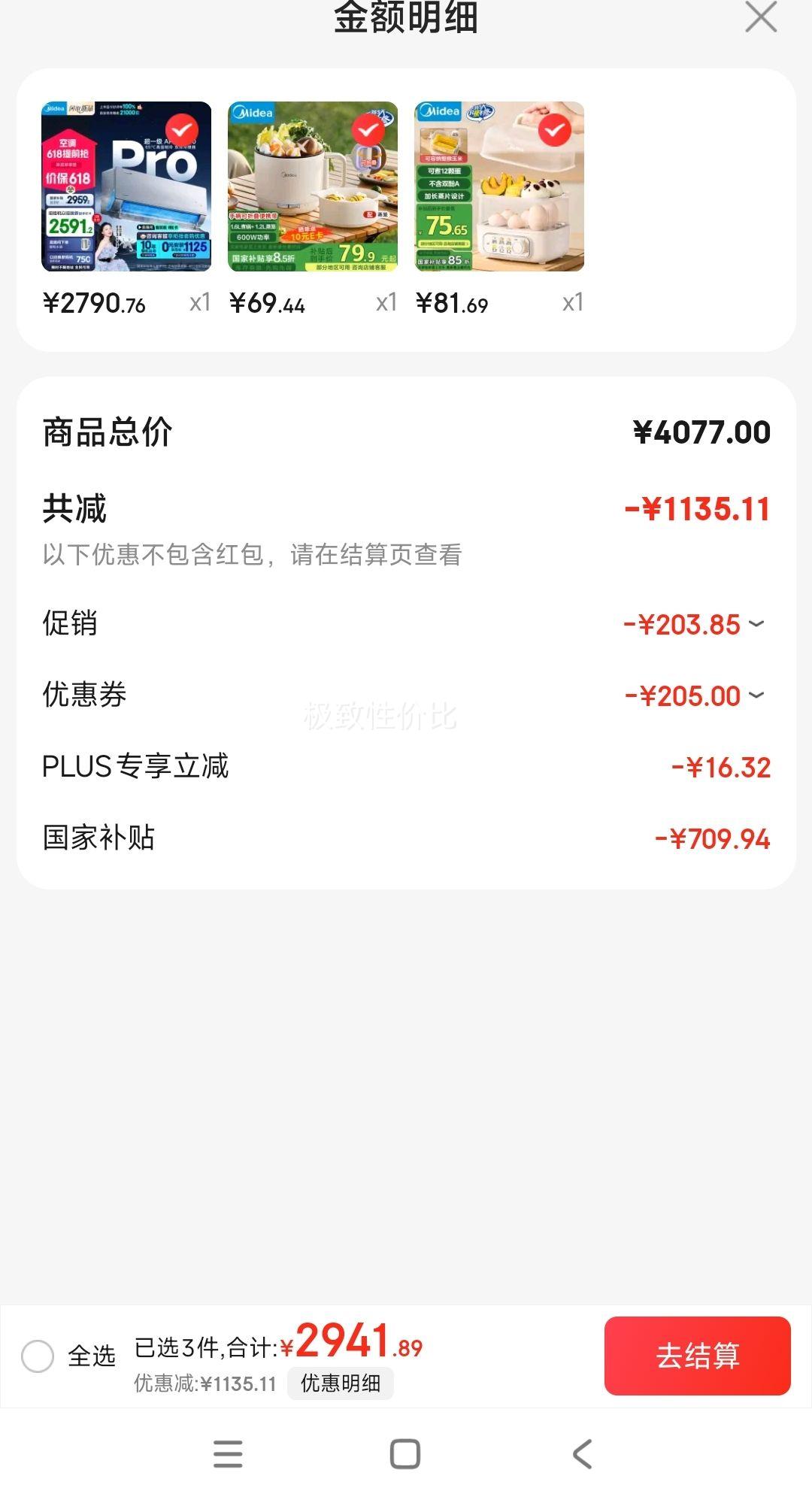Close the 金额明细 panel
Image resolution: width=812 pixels, height=1506 pixels.
pos(761,17)
